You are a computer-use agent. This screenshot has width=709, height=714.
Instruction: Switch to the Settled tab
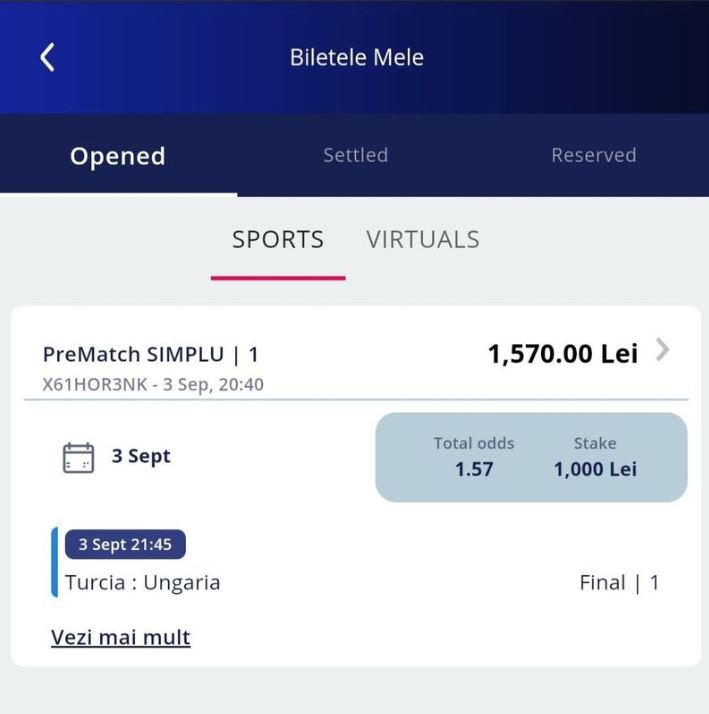coord(355,155)
